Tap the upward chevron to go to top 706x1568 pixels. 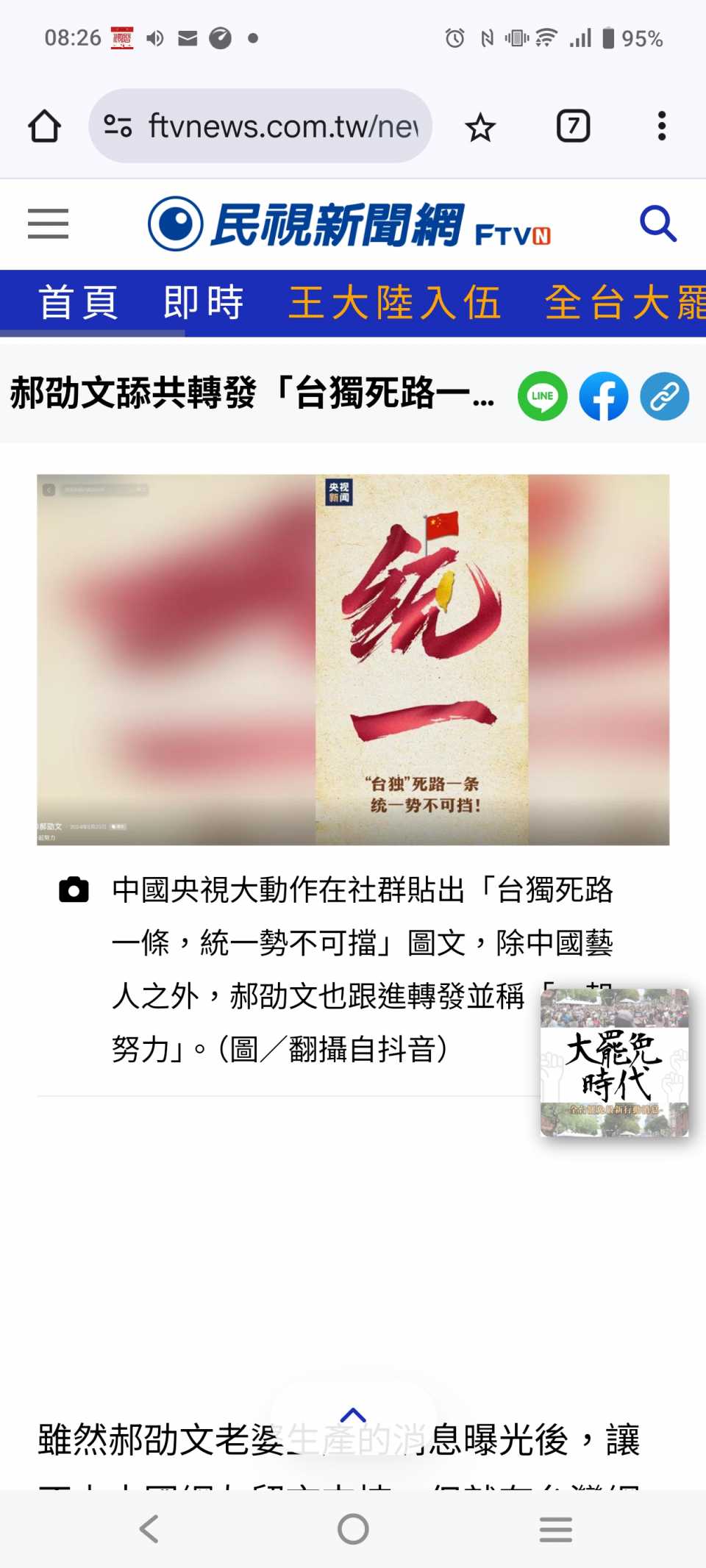pyautogui.click(x=353, y=1416)
